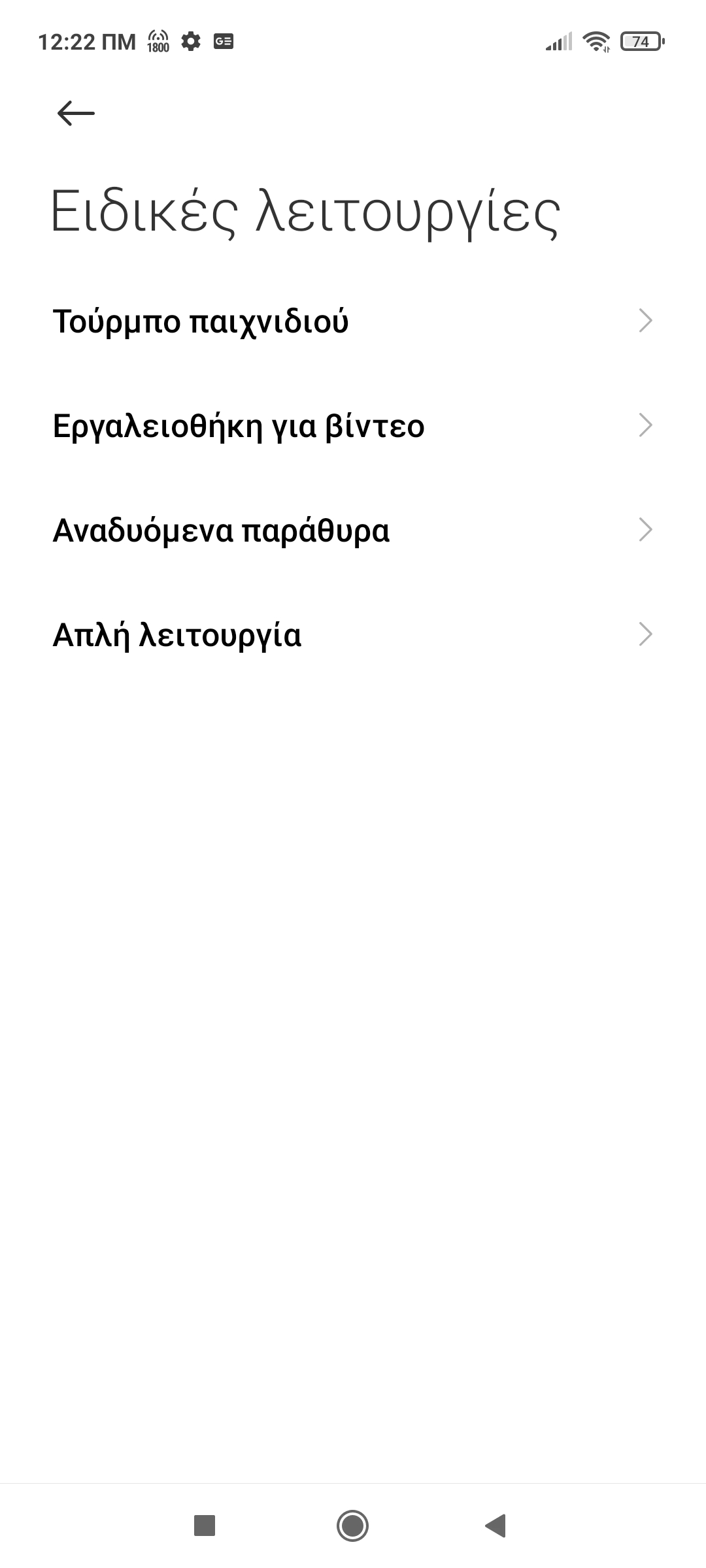
Task: Open Απλή λειτουργία
Action: [x=353, y=634]
